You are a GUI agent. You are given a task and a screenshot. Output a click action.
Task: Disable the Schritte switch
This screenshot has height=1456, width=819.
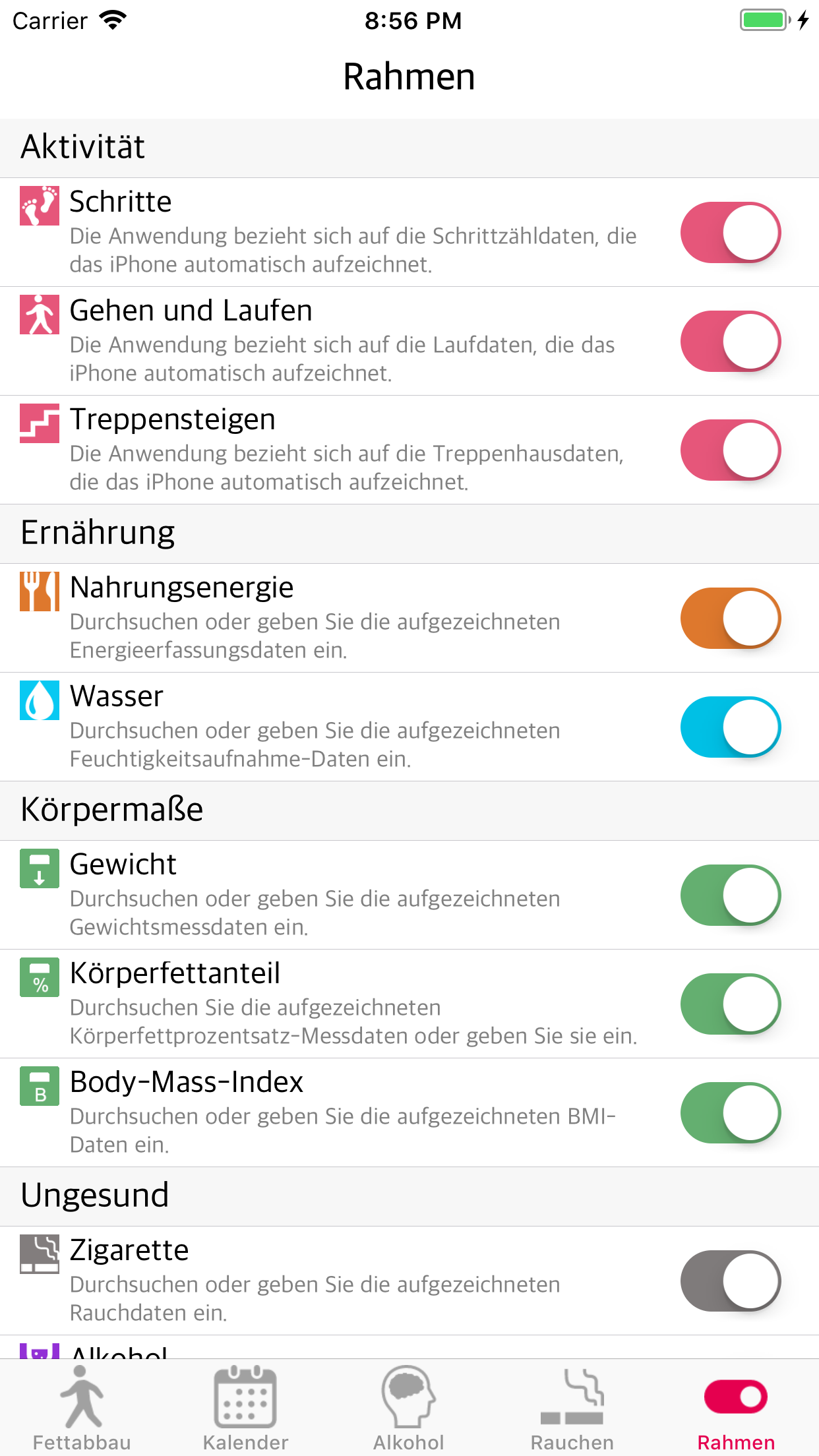[731, 233]
